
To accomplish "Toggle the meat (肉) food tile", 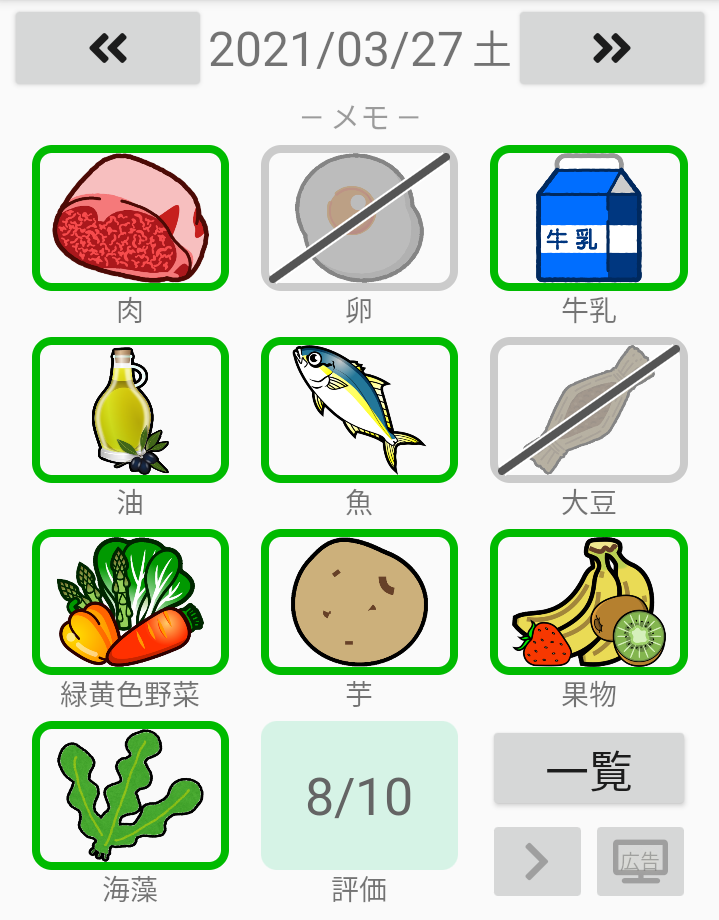I will coord(130,218).
